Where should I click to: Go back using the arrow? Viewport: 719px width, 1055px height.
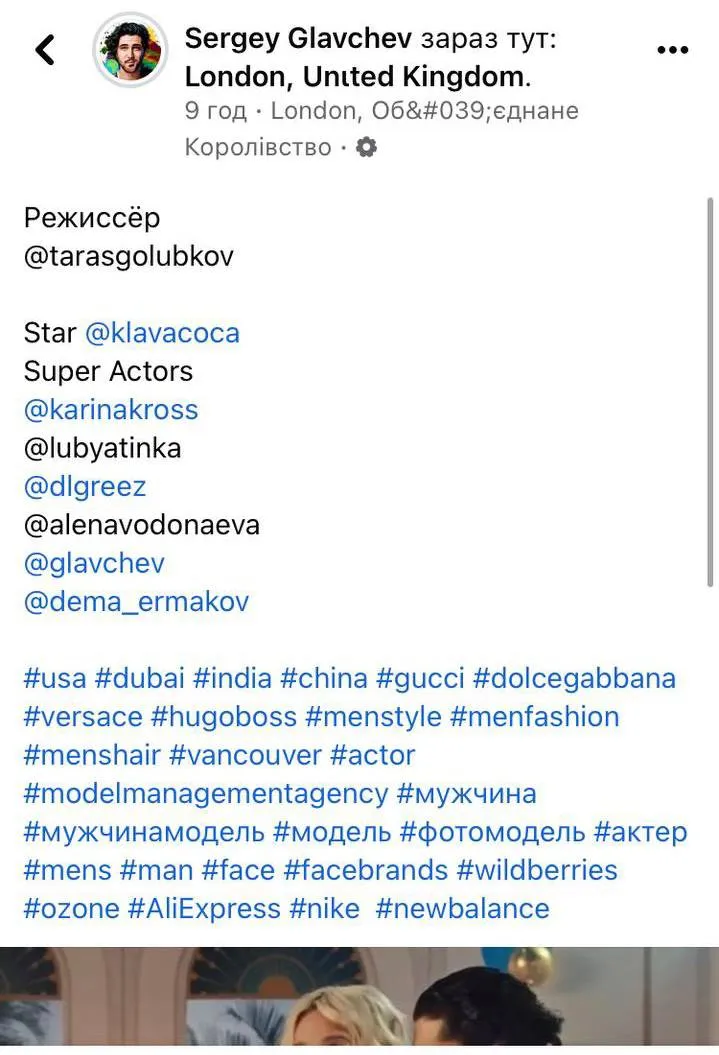pos(45,49)
